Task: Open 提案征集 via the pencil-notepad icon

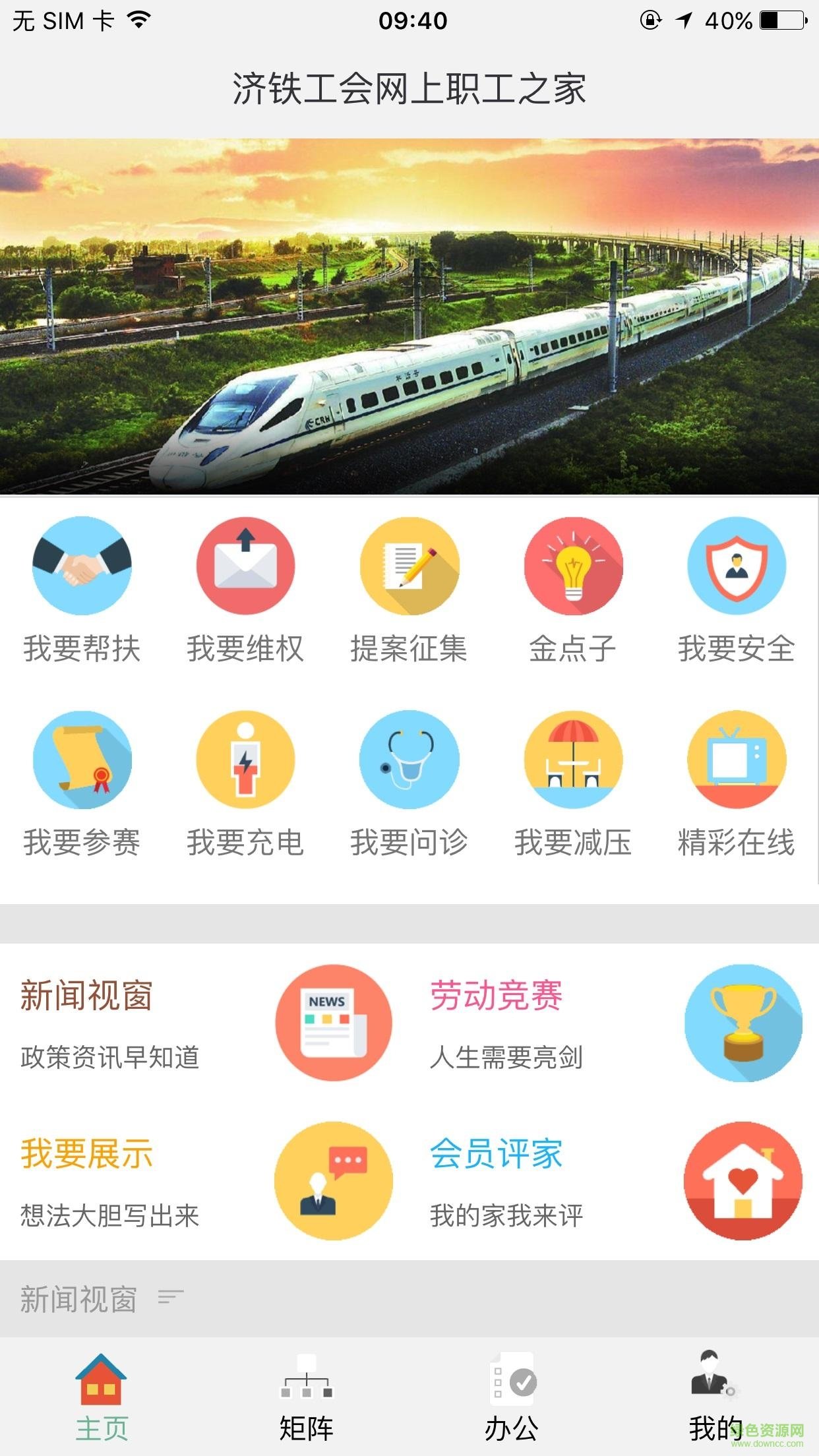Action: [409, 568]
